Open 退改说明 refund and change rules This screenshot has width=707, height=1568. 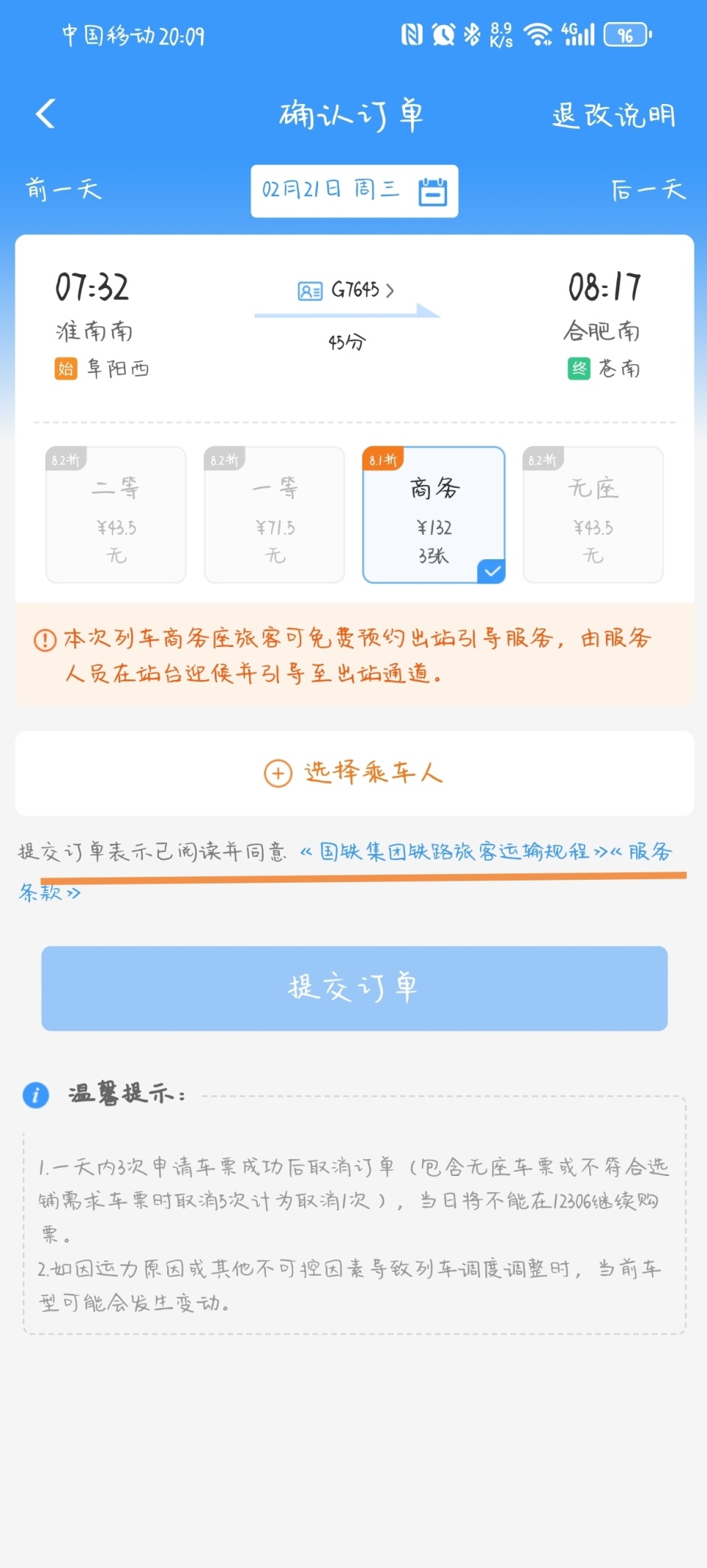click(613, 116)
